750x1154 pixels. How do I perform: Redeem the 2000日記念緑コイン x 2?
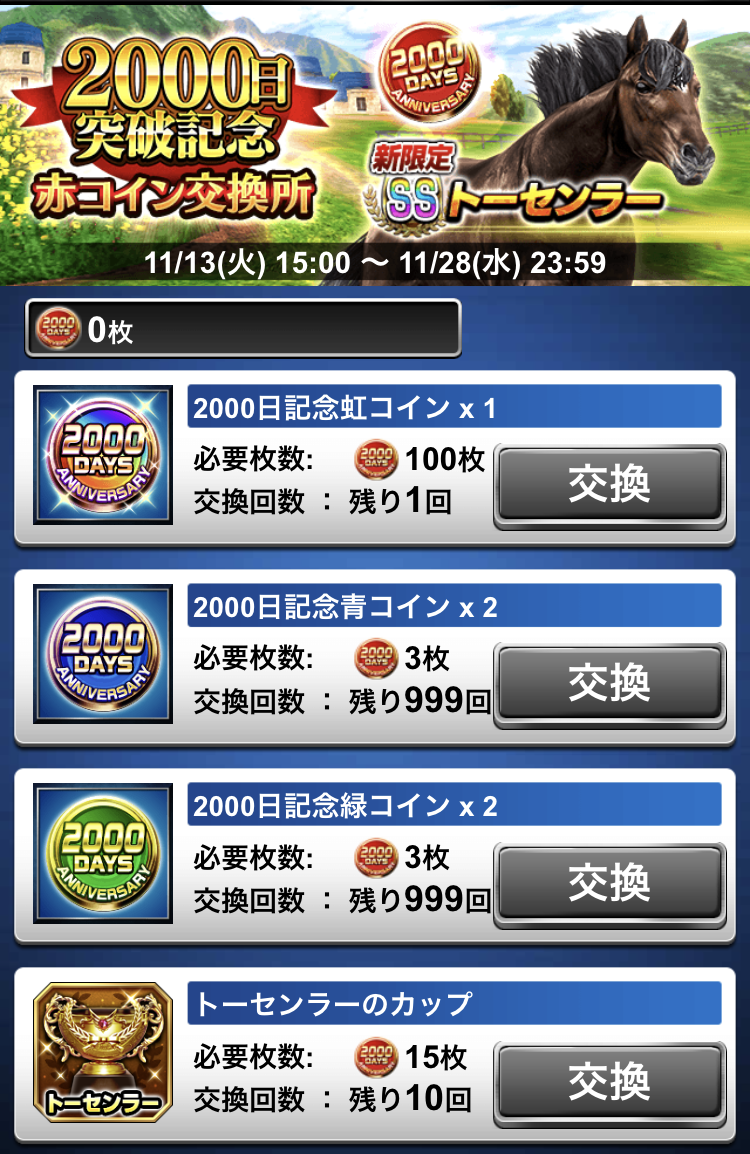[x=609, y=883]
